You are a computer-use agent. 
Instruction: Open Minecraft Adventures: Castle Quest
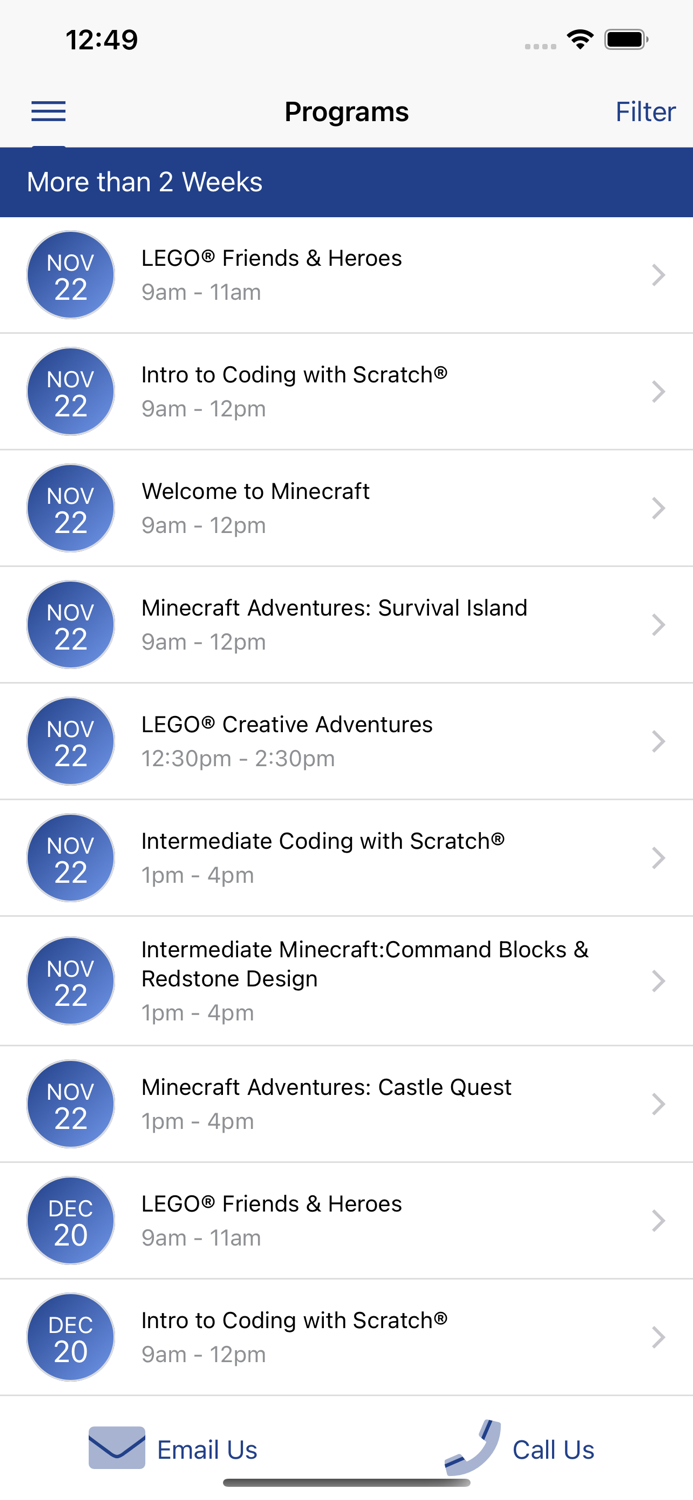(346, 1104)
